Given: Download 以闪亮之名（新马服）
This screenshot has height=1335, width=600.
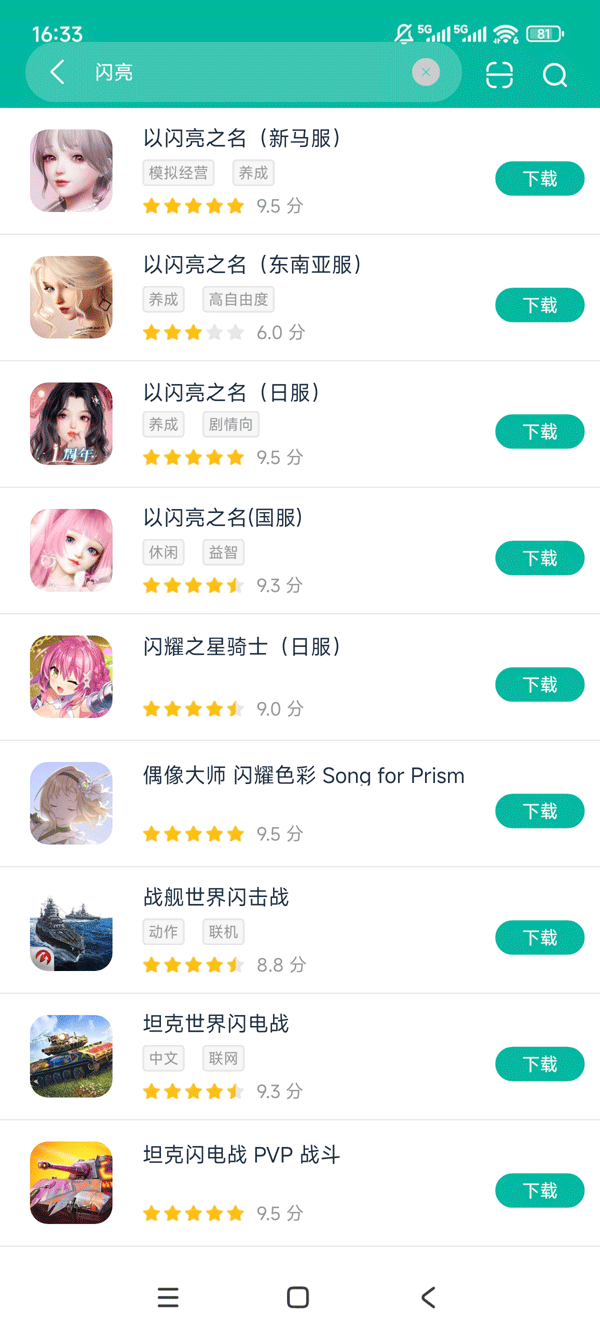Looking at the screenshot, I should pyautogui.click(x=539, y=179).
